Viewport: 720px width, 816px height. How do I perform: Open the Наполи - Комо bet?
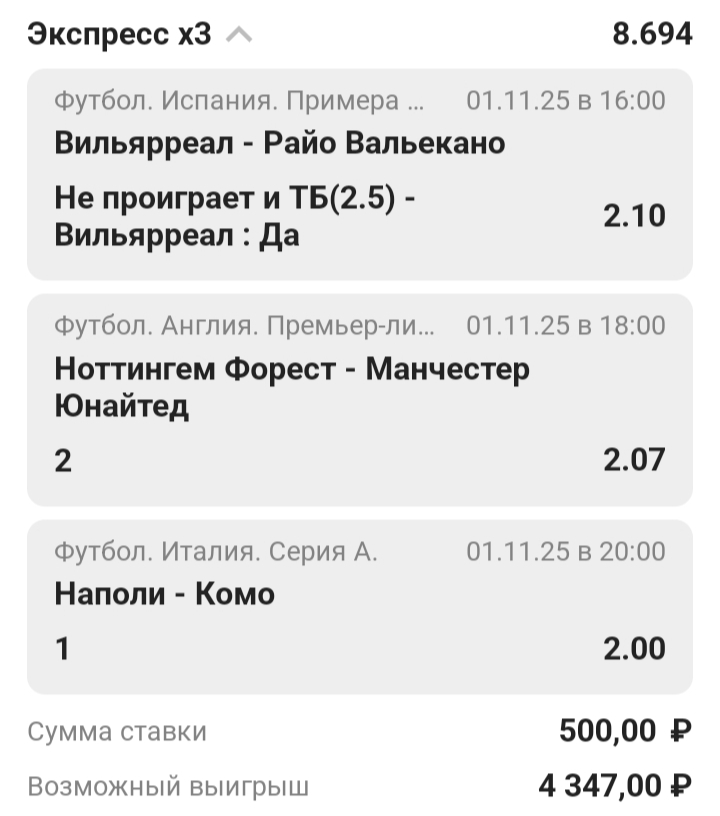[x=359, y=607]
